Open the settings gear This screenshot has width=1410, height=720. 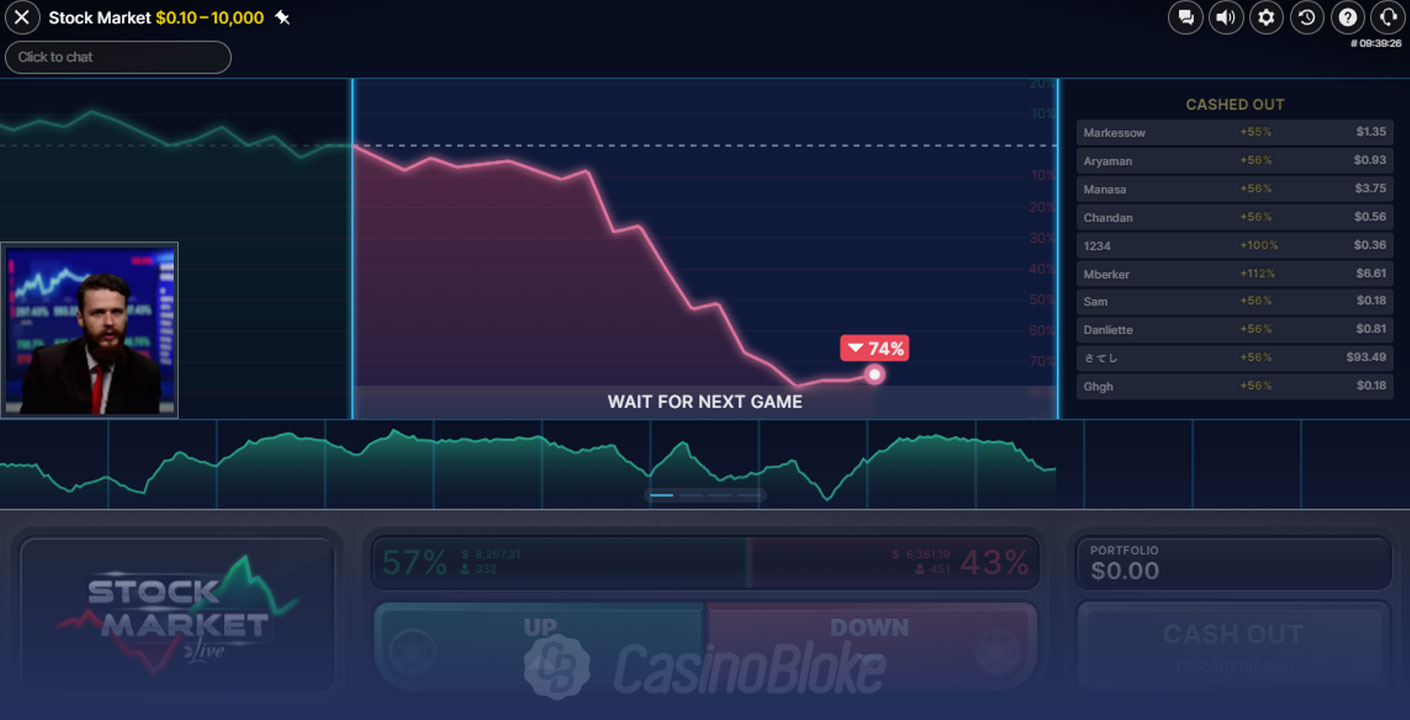click(x=1266, y=17)
